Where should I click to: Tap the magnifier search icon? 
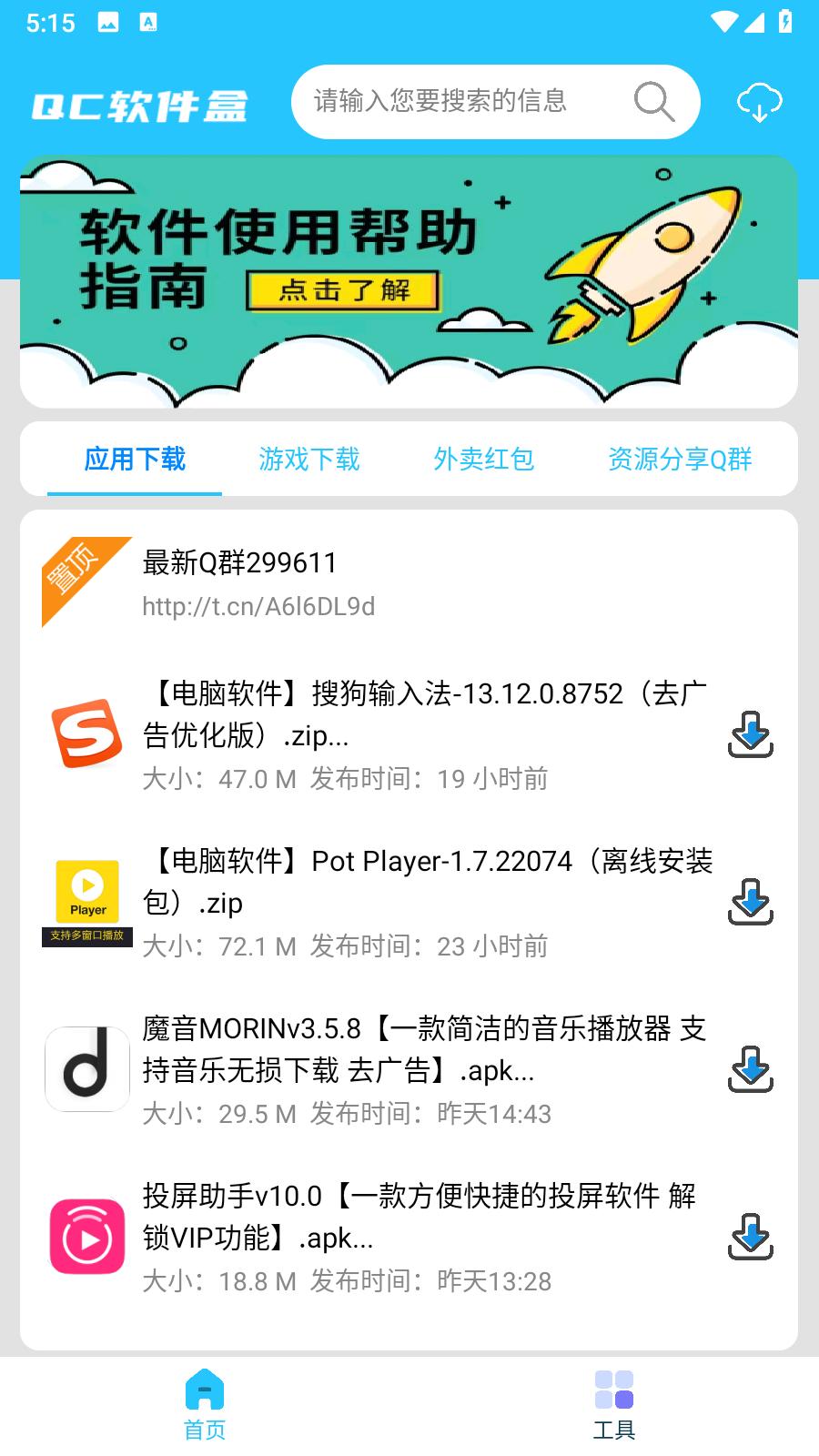tap(653, 101)
